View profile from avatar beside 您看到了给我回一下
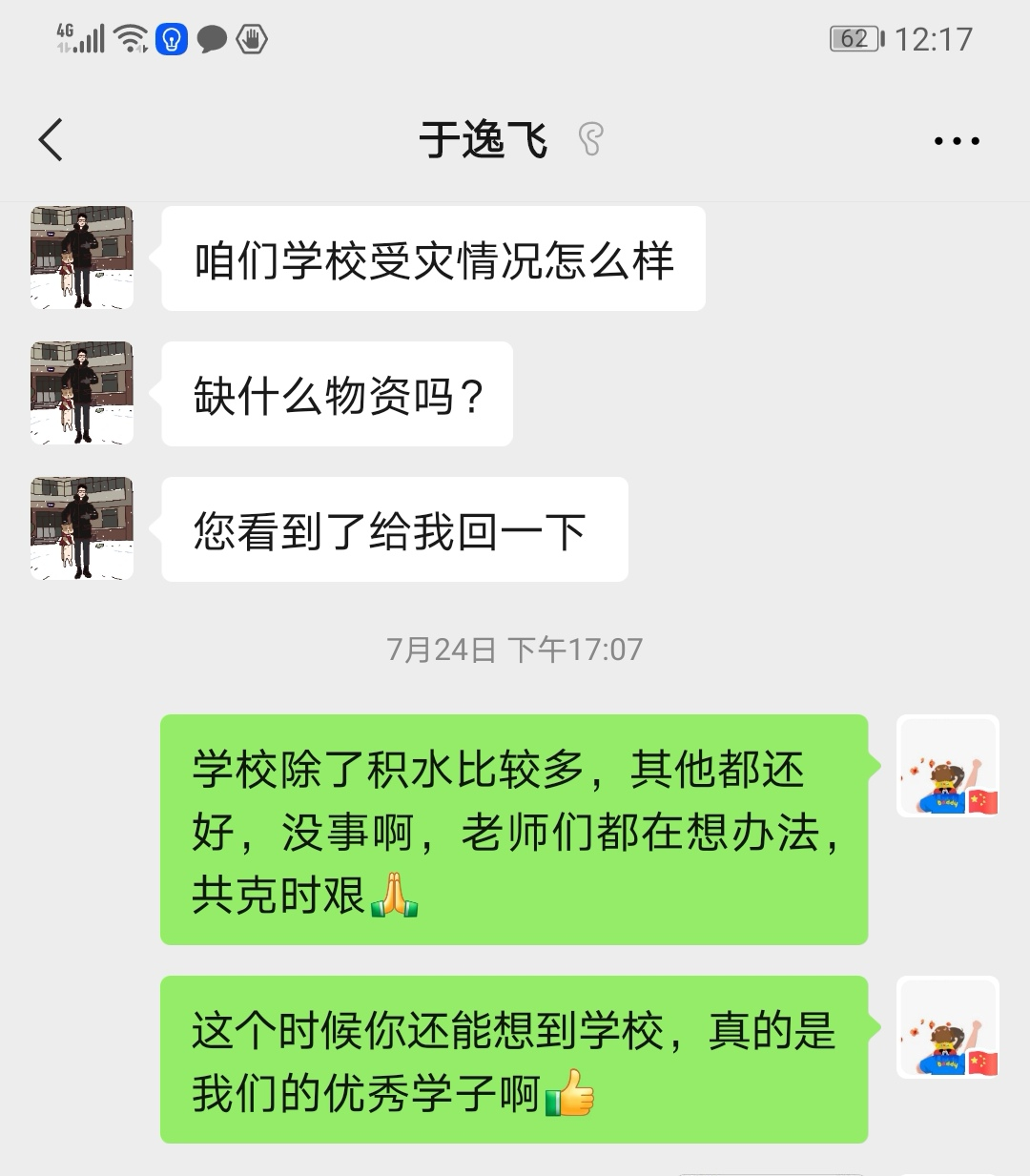 tap(82, 528)
